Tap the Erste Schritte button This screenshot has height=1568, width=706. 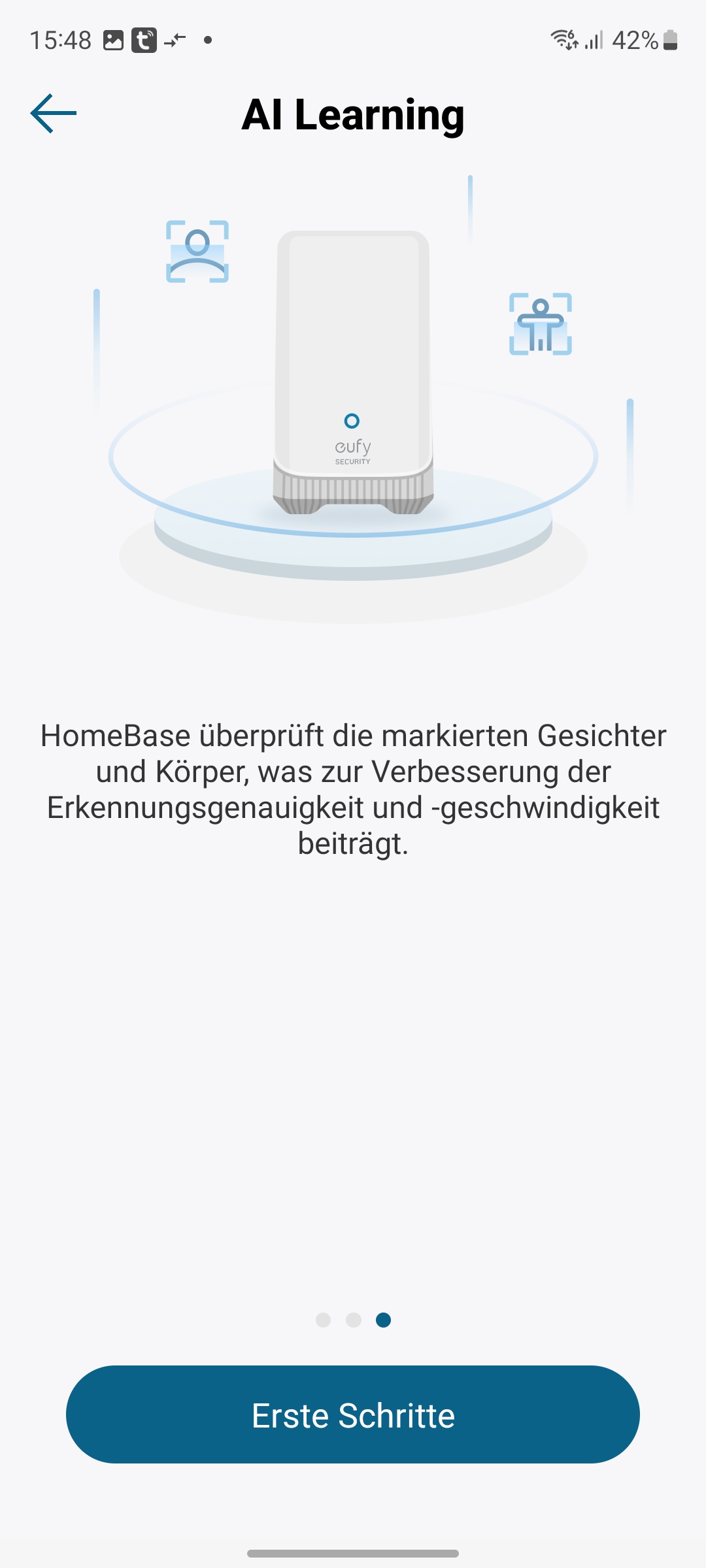click(353, 1414)
